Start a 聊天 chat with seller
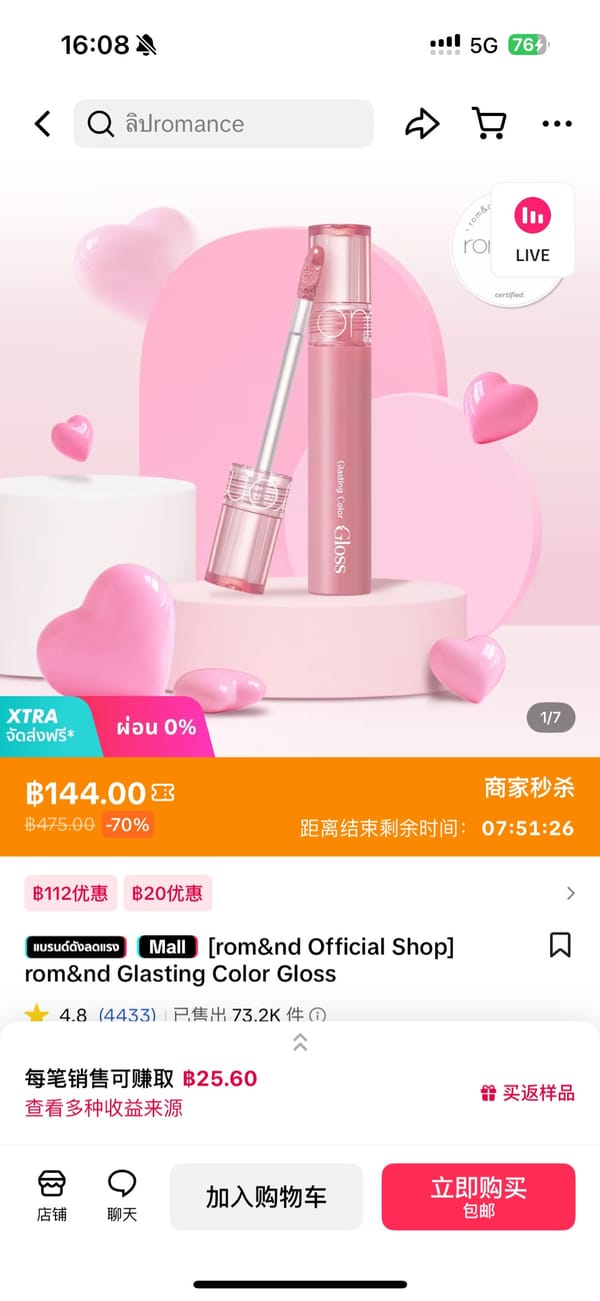This screenshot has height=1301, width=600. coord(122,1196)
